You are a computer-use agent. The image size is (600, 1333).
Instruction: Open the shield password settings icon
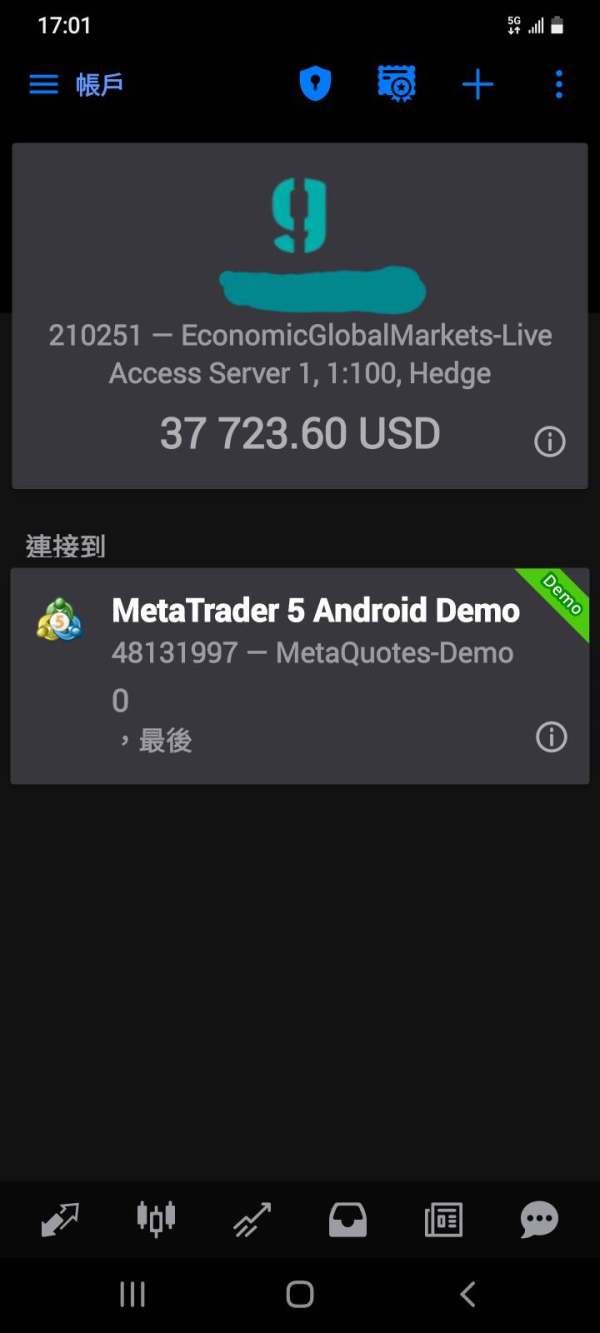click(315, 84)
